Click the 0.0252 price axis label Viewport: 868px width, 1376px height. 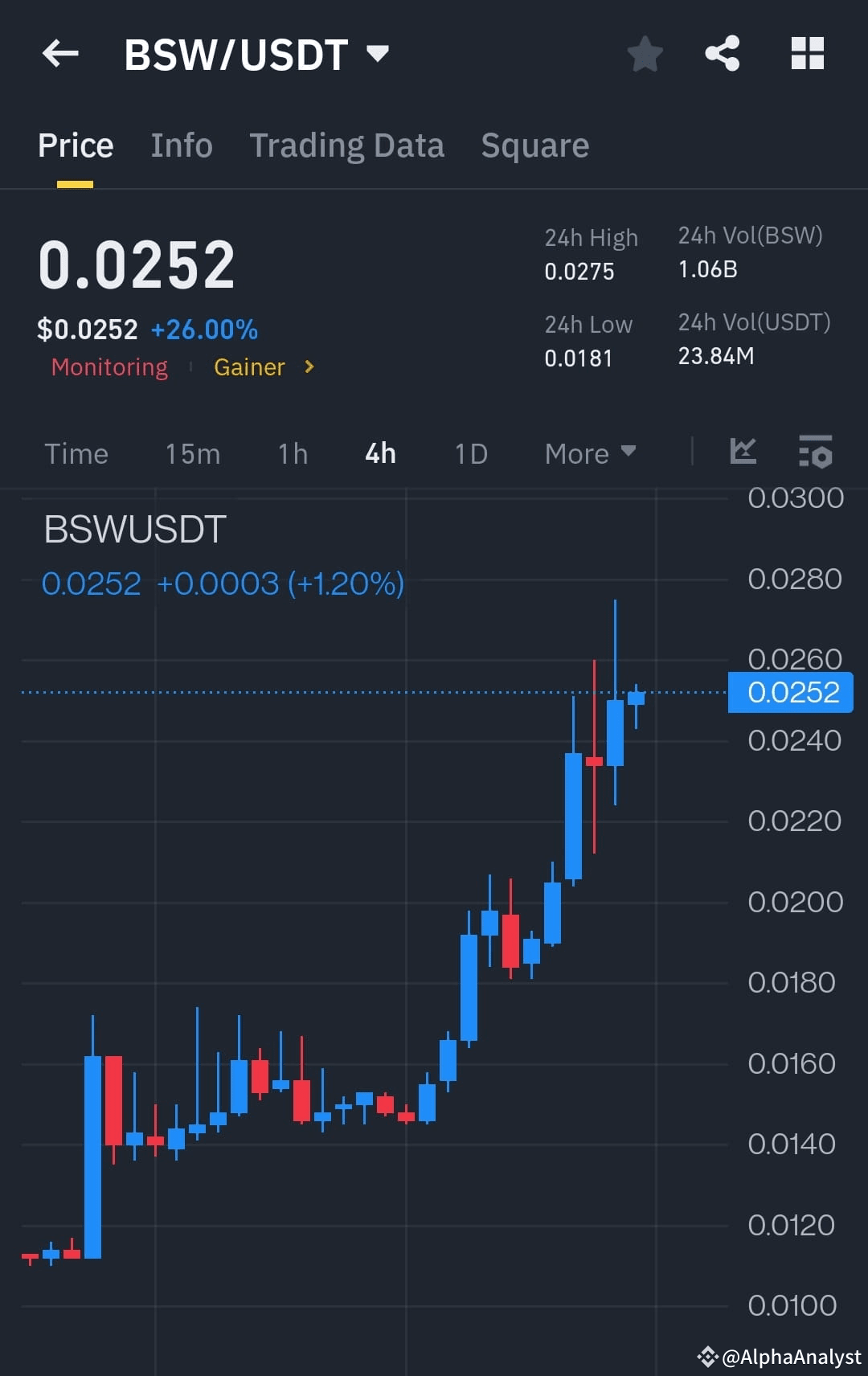[789, 691]
